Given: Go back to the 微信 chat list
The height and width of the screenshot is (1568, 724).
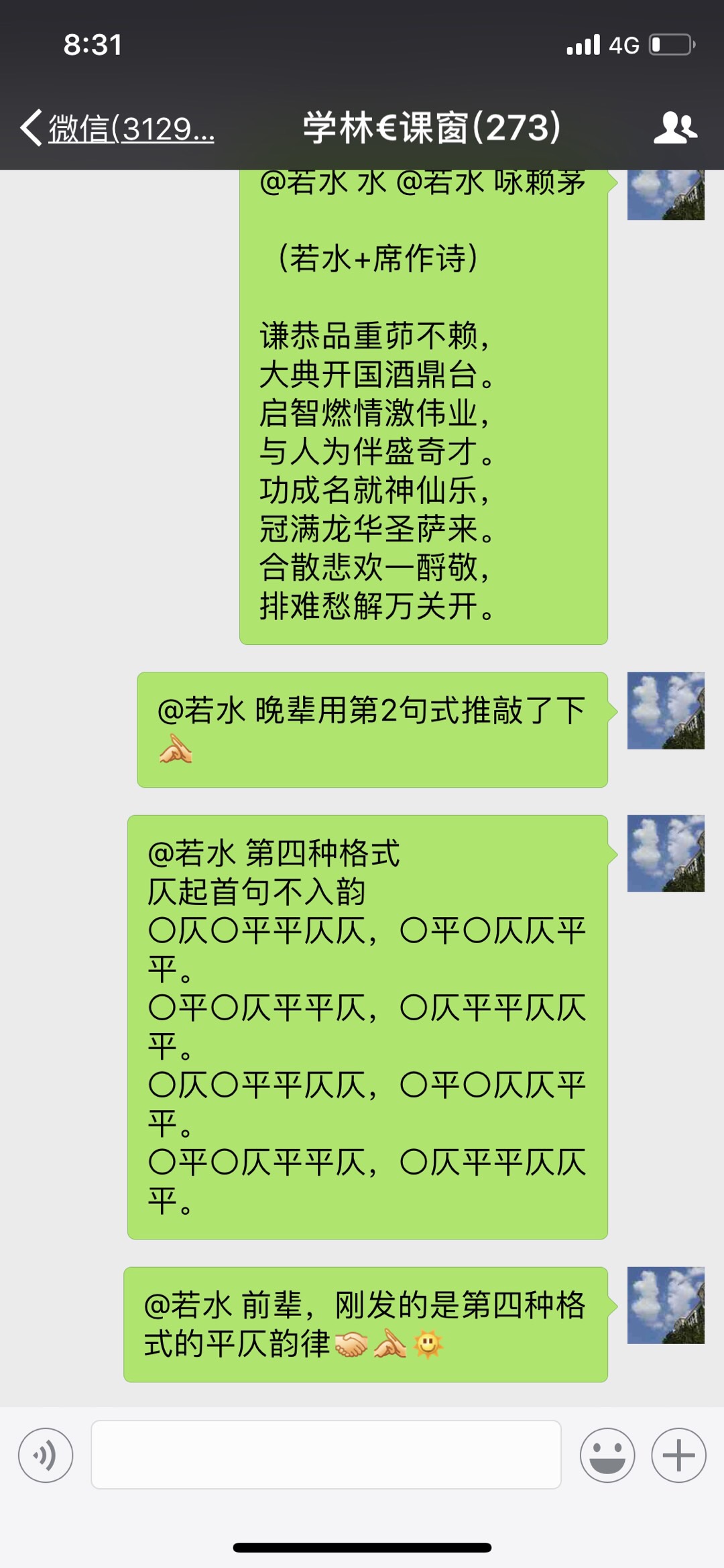Looking at the screenshot, I should pyautogui.click(x=117, y=128).
